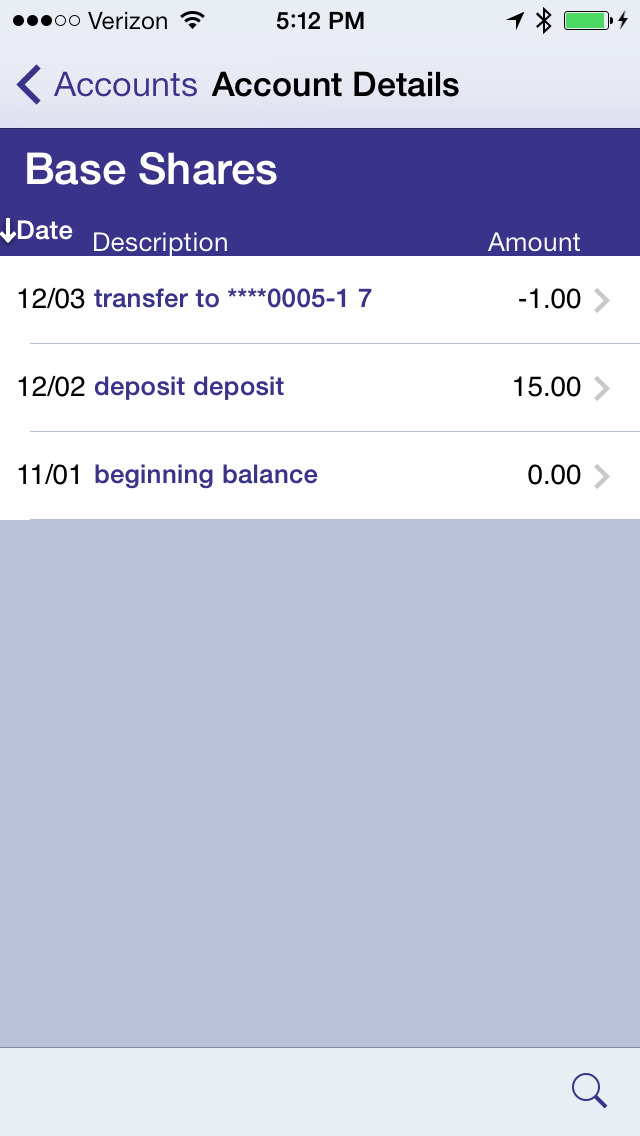Go back to the Accounts list

107,85
